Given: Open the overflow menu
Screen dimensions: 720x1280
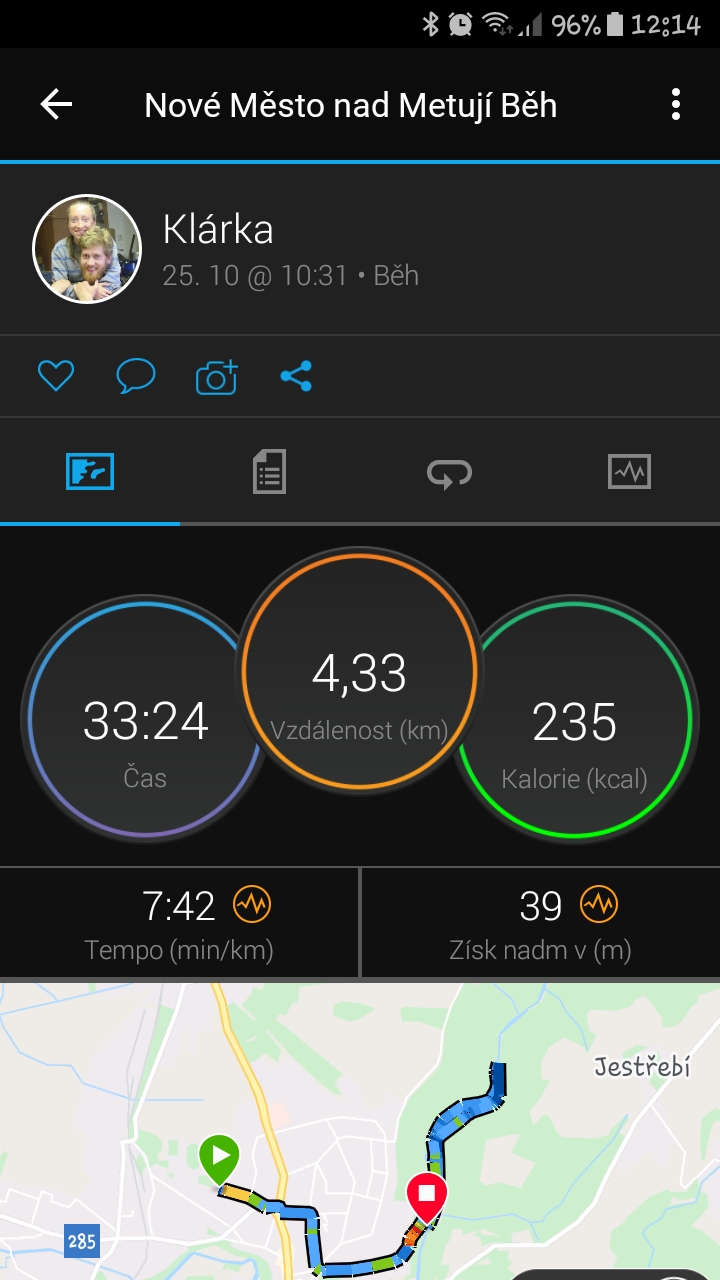Looking at the screenshot, I should [676, 105].
